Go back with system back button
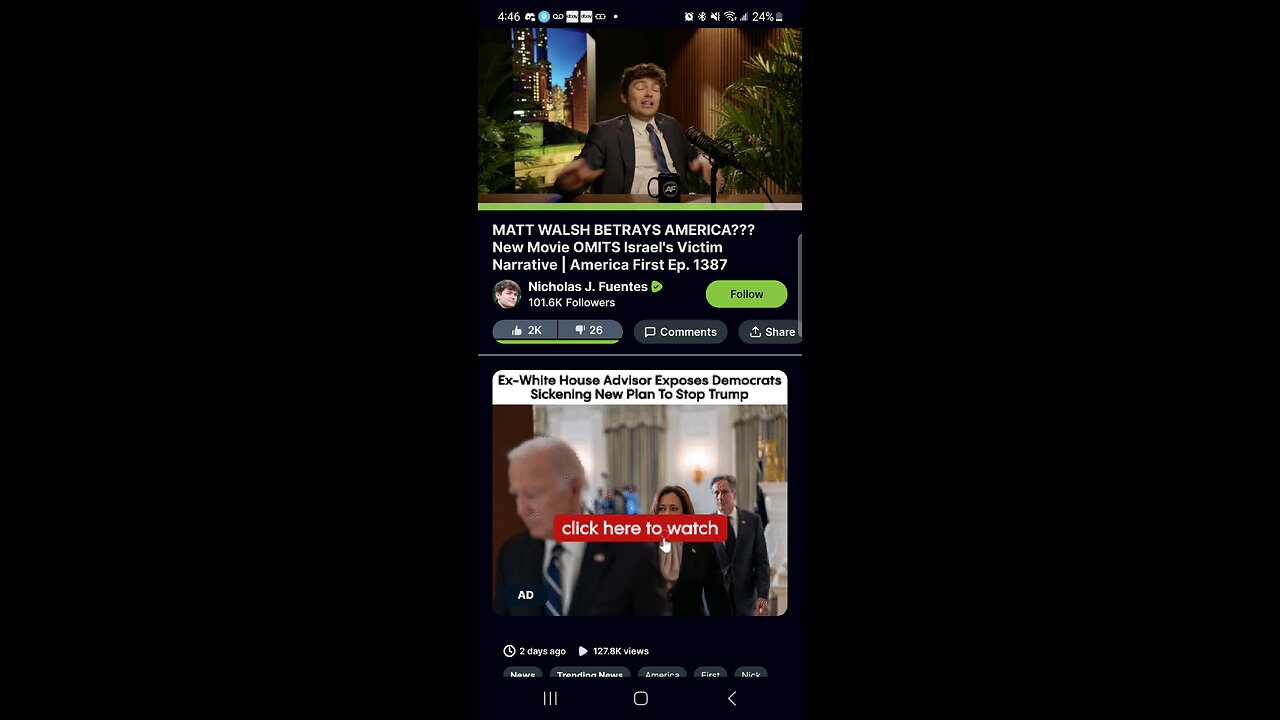This screenshot has height=720, width=1280. (x=732, y=699)
